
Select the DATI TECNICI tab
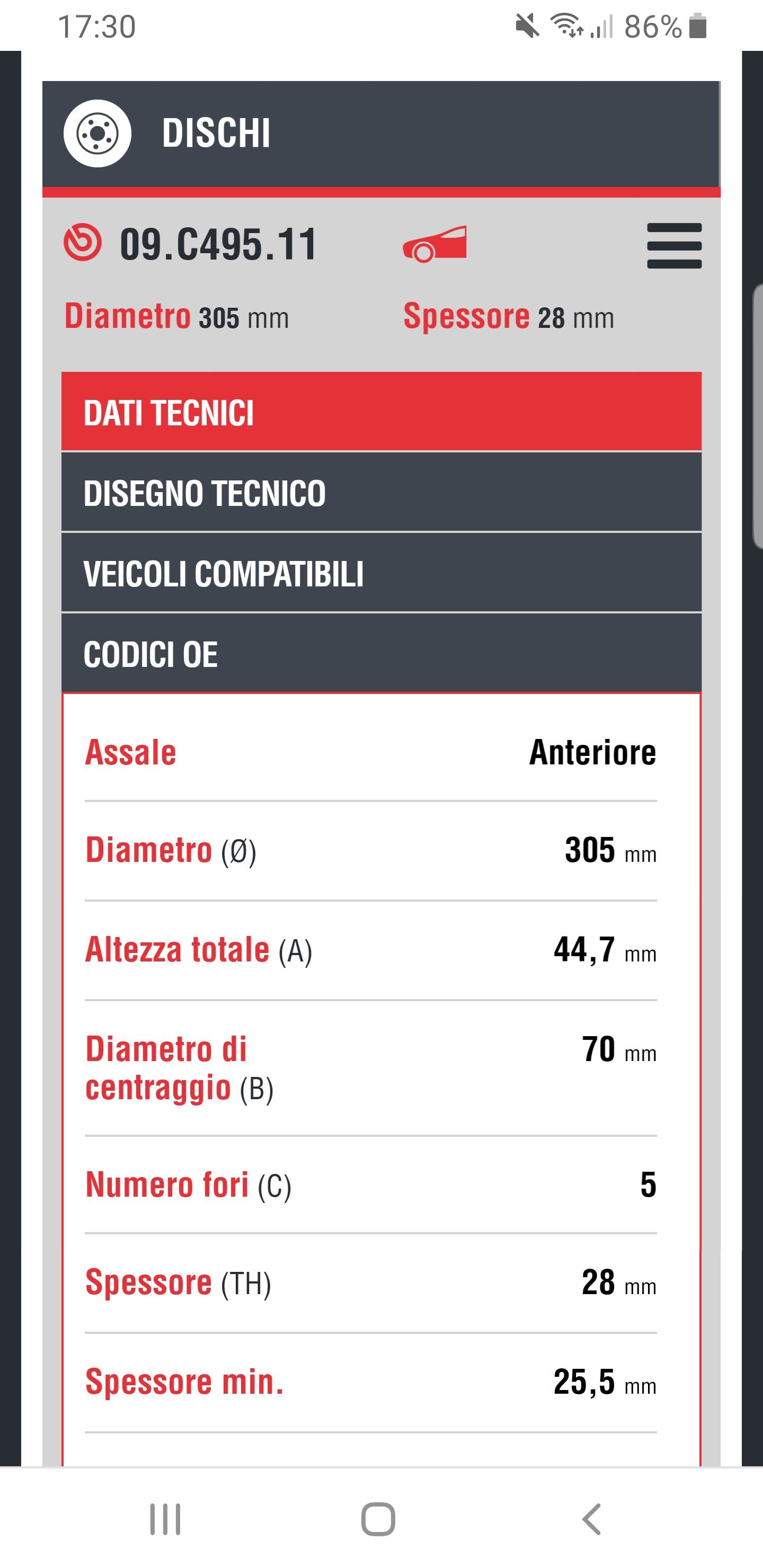click(x=381, y=412)
